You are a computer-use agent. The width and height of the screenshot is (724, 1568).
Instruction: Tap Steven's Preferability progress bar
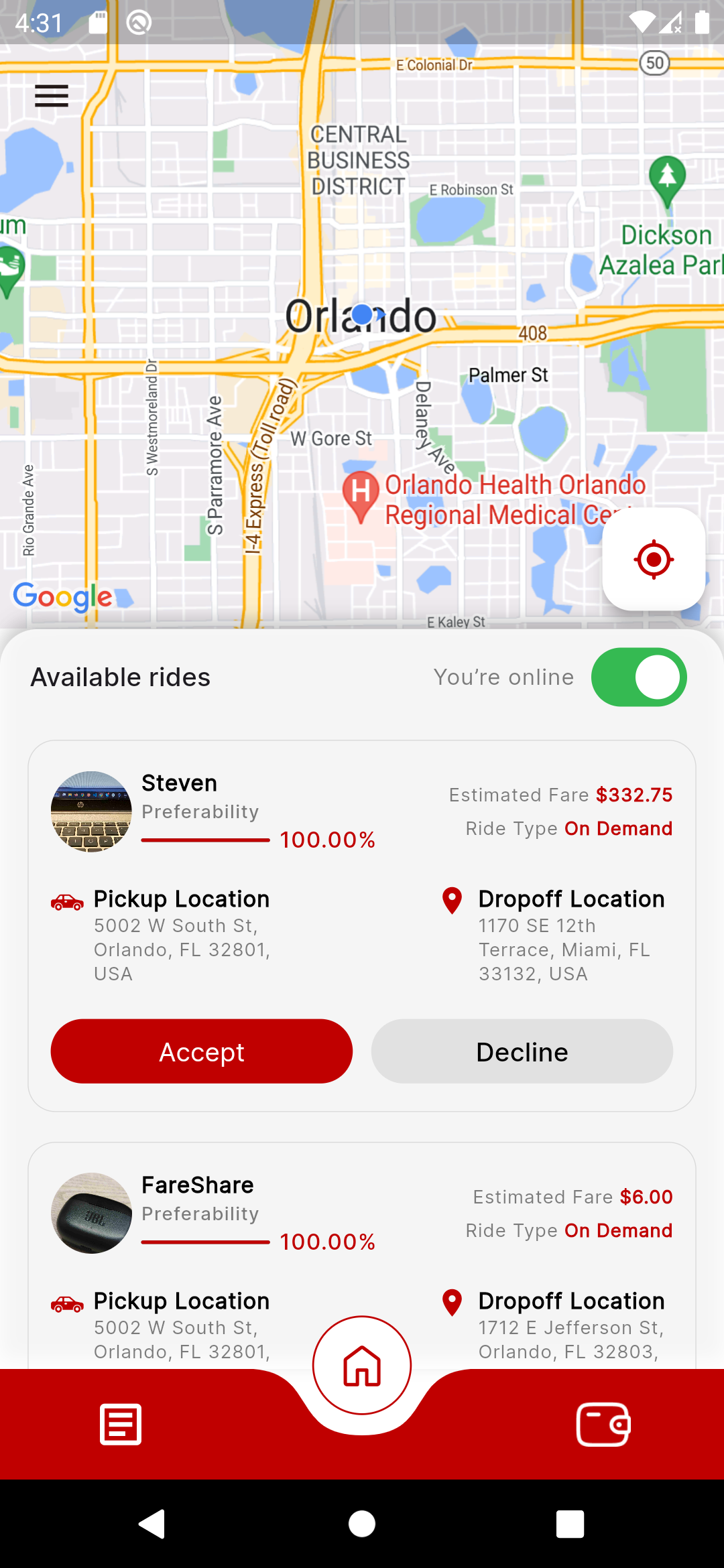pos(204,839)
